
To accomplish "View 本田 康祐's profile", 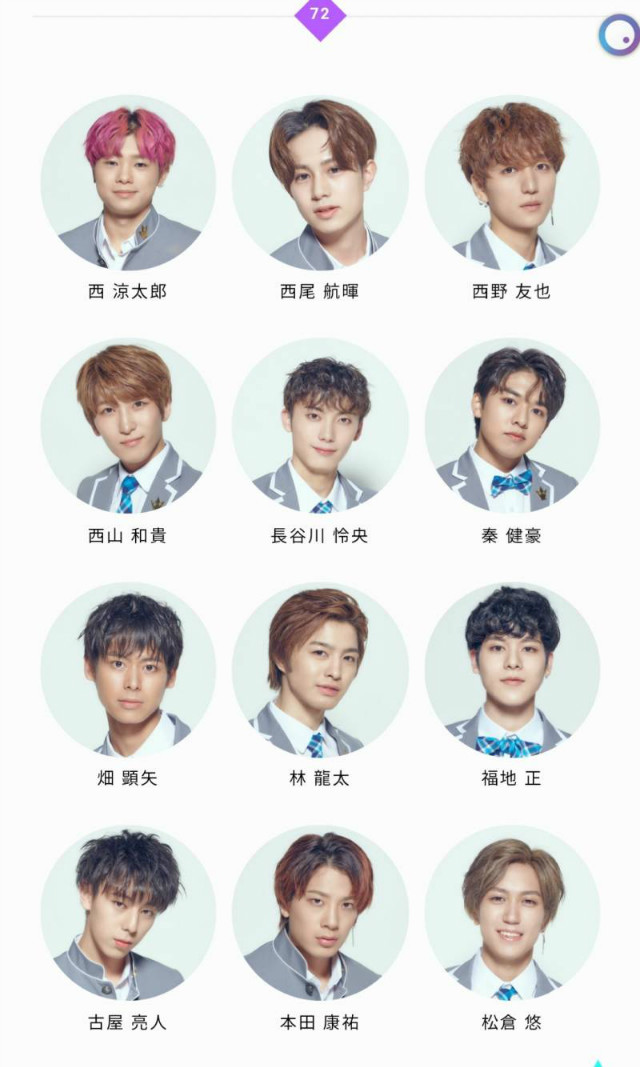I will click(320, 913).
